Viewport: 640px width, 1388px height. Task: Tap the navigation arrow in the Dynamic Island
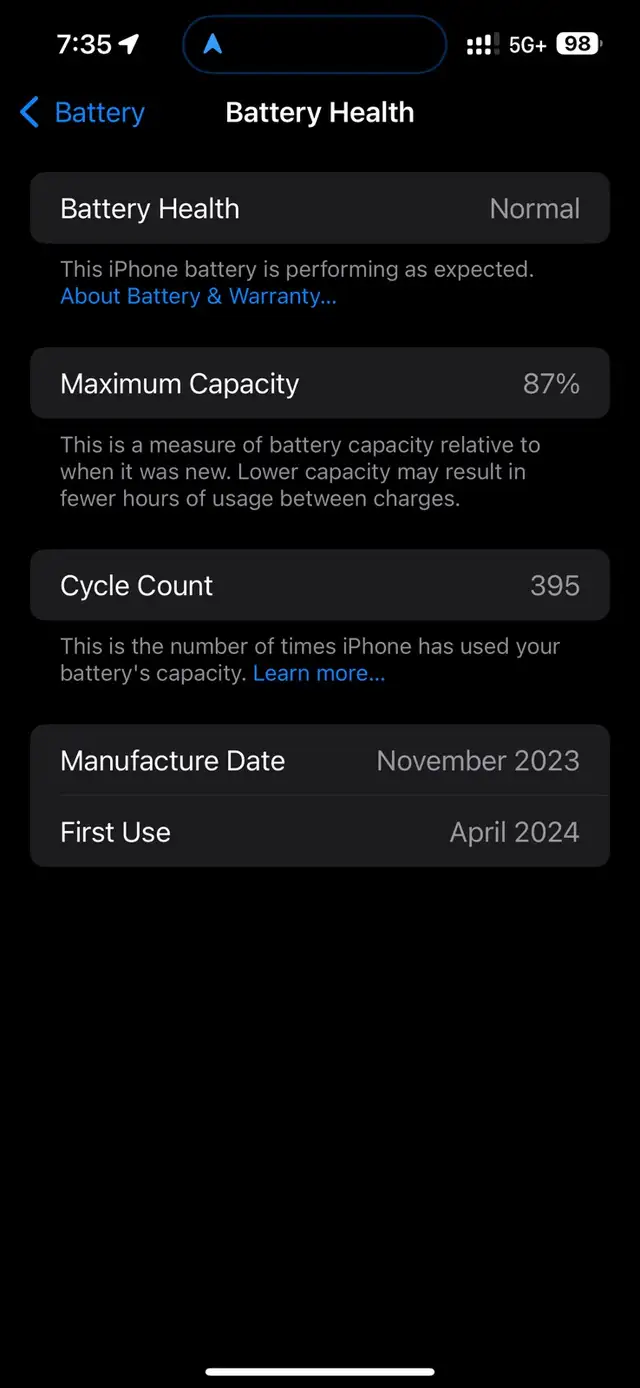pos(212,44)
